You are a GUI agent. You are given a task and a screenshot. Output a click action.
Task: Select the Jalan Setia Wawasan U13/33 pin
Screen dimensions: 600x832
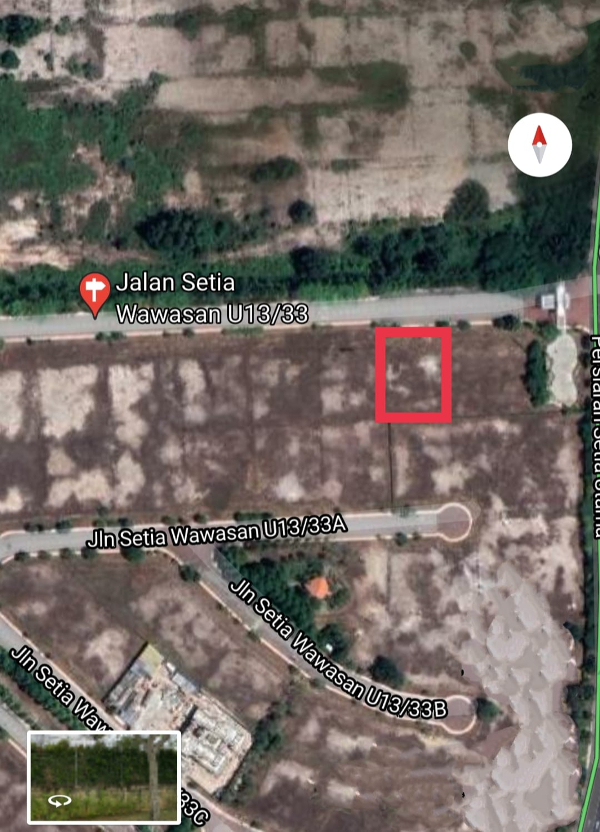point(95,294)
